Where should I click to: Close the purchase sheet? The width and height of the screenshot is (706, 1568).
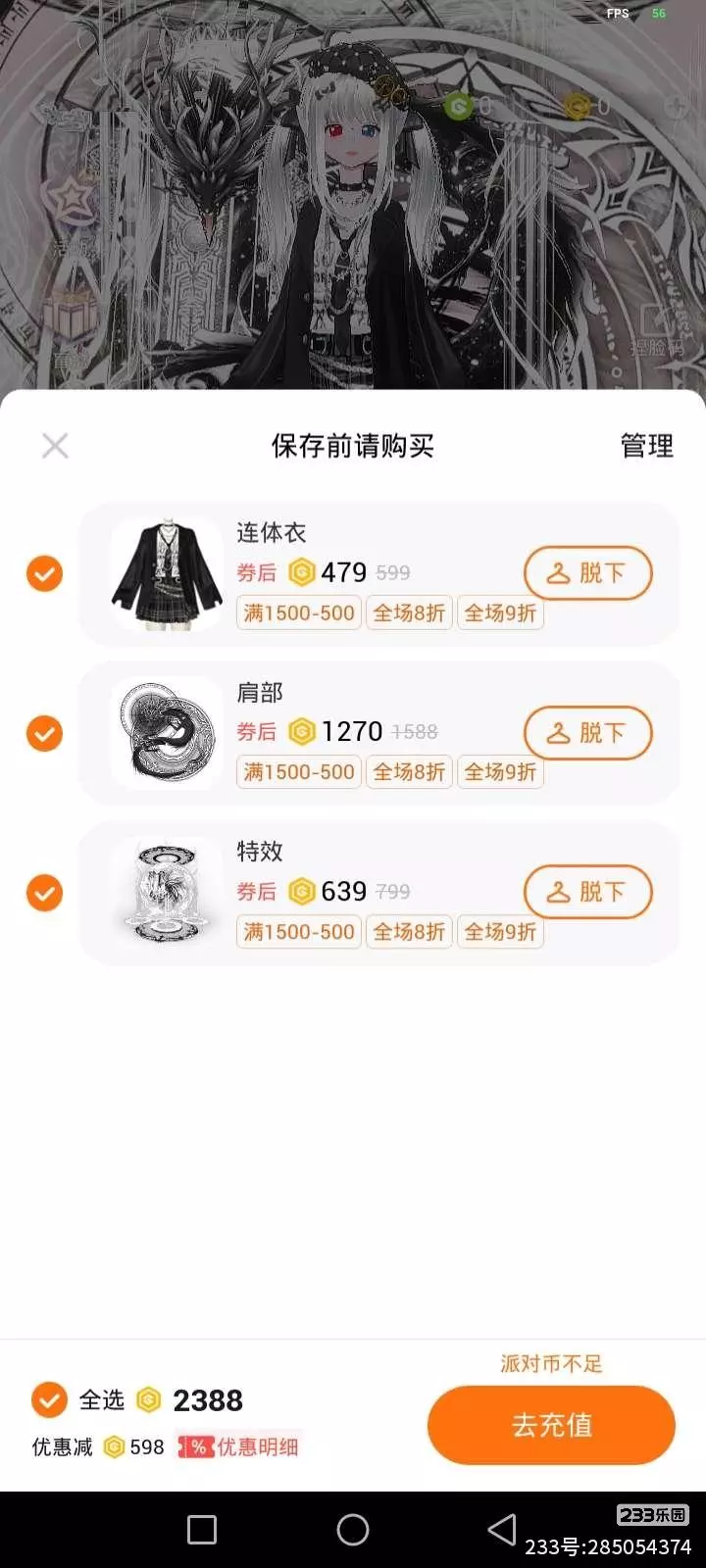(55, 446)
